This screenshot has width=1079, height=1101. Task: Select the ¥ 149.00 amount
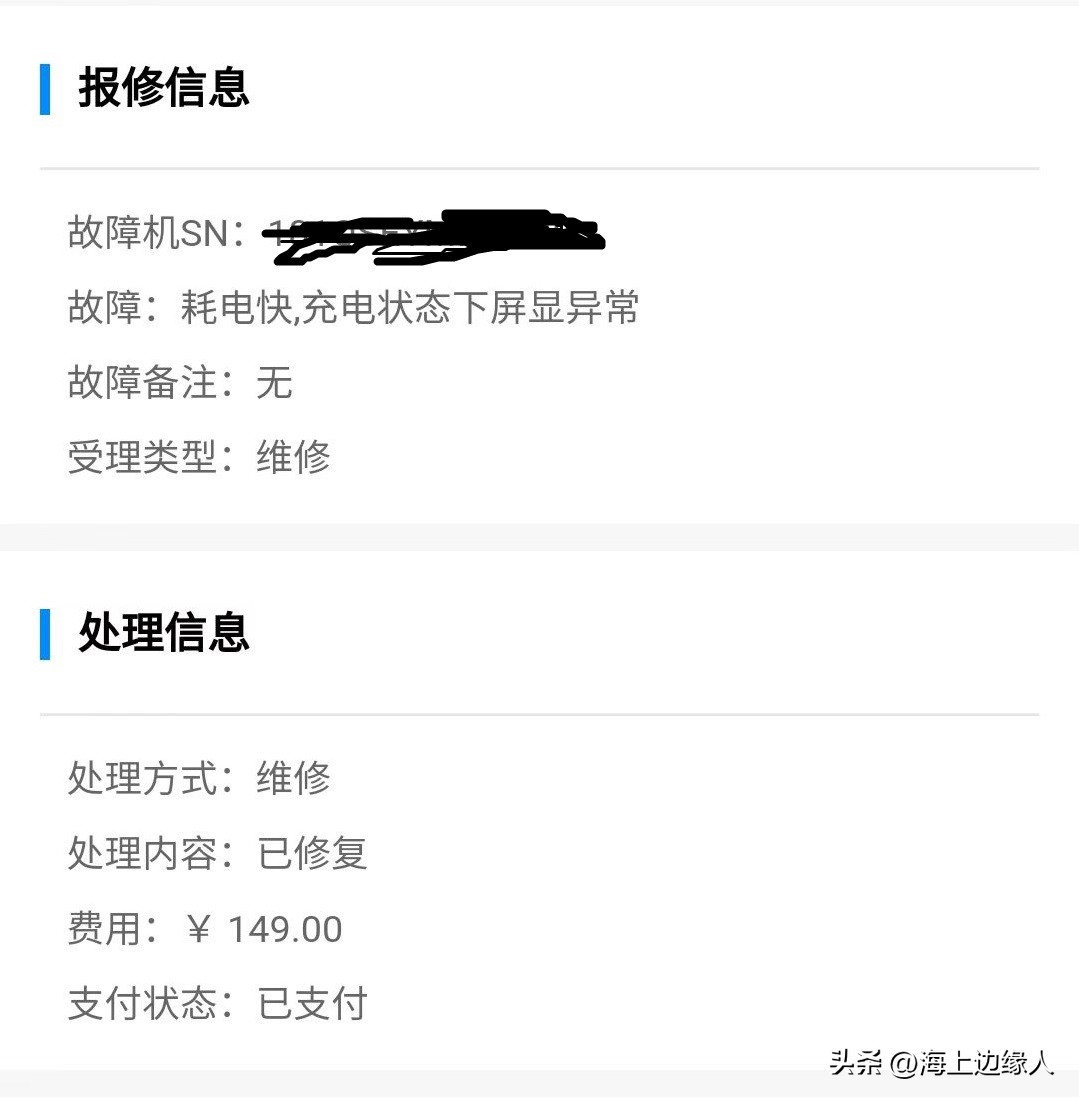266,929
